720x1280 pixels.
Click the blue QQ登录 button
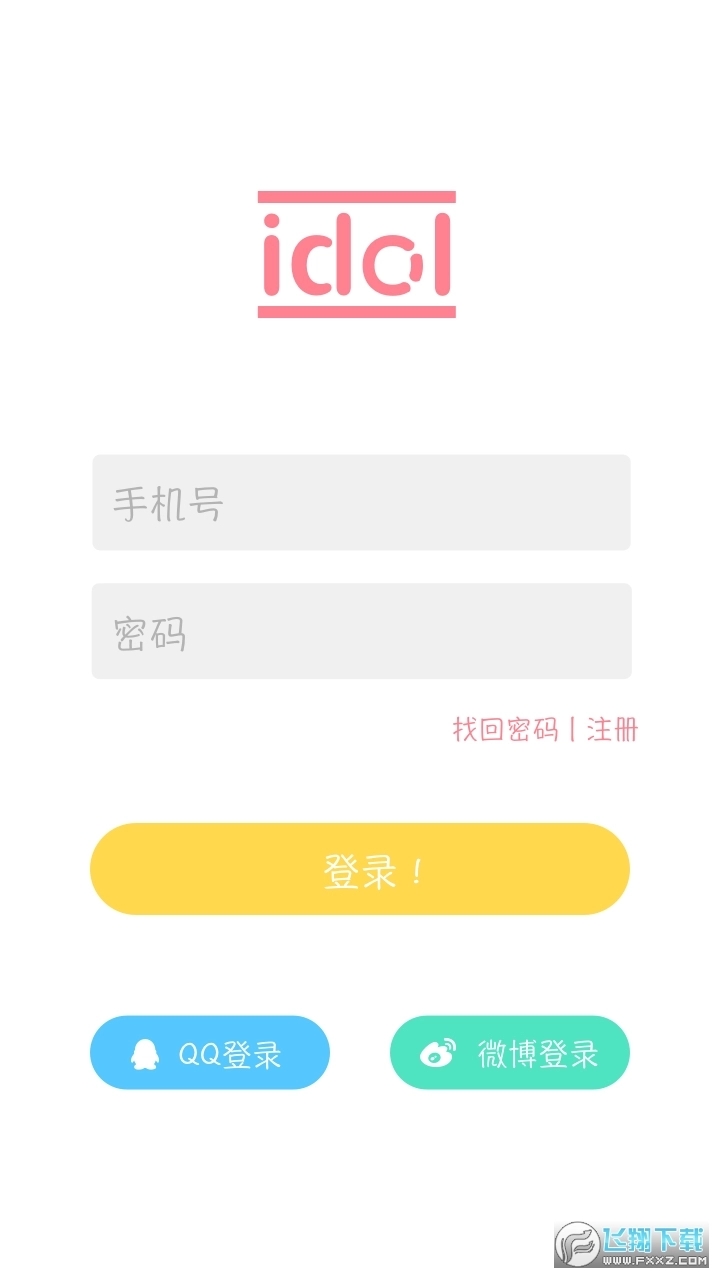[210, 1052]
